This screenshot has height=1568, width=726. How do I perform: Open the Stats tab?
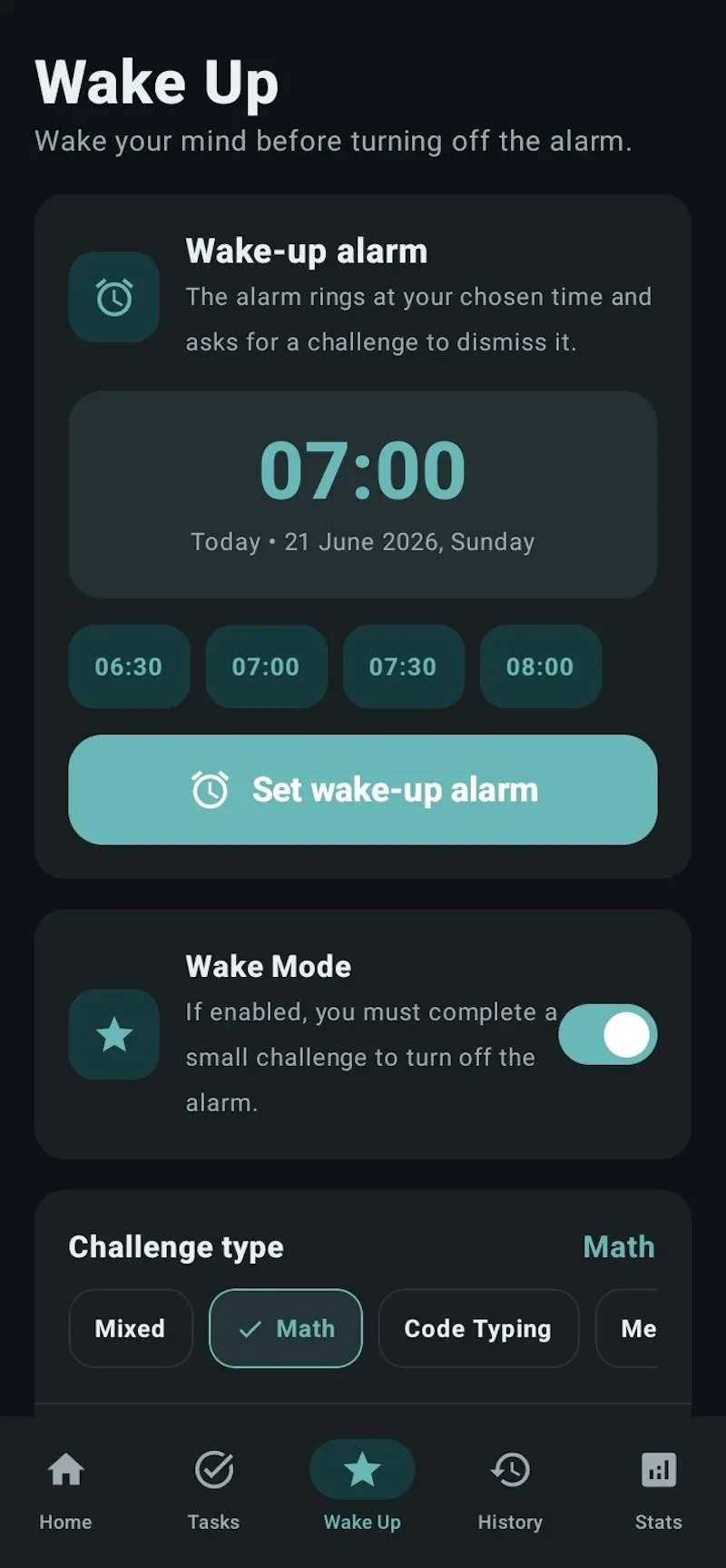pos(659,1490)
